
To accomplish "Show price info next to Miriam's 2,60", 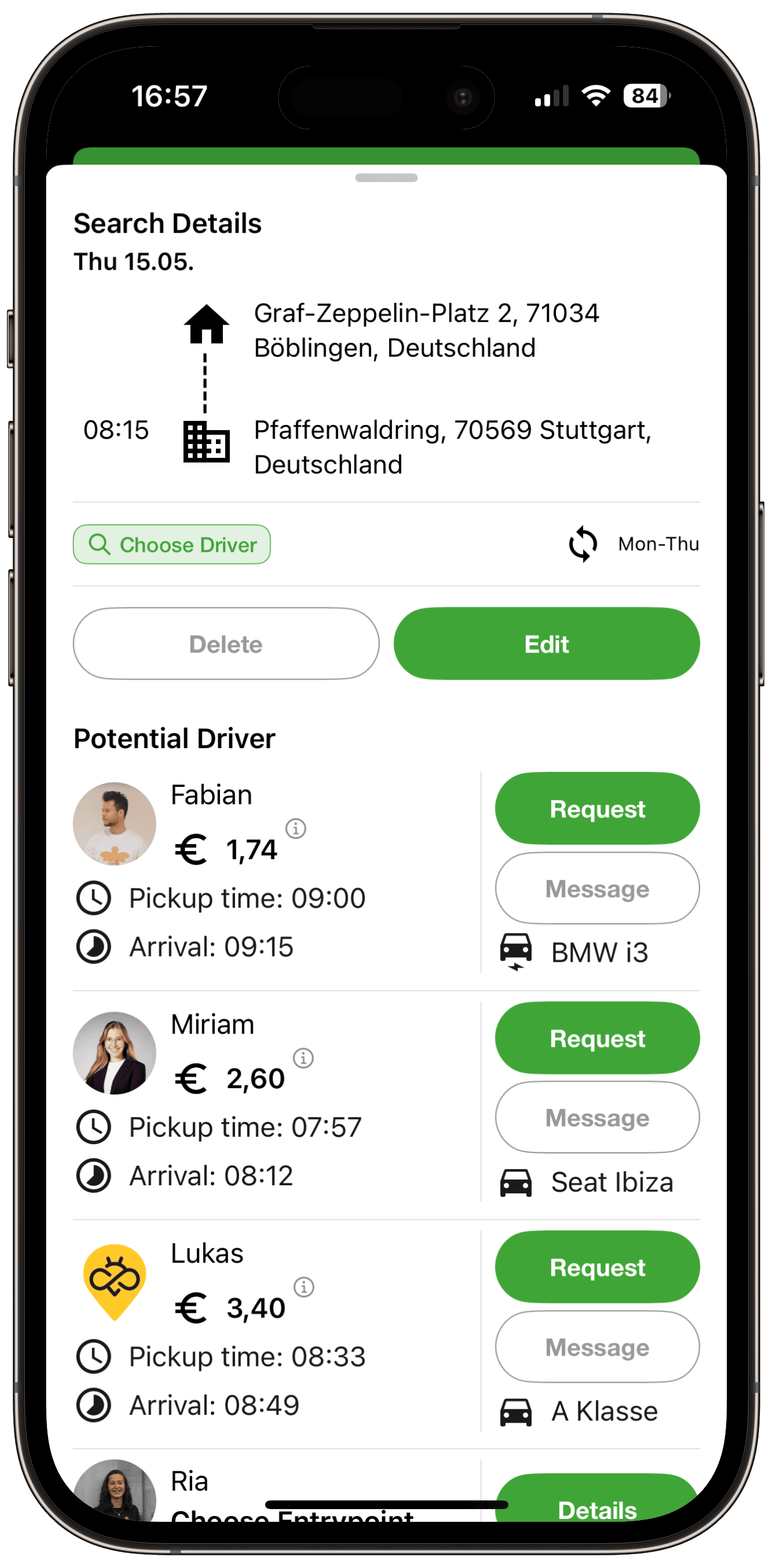I will pos(303,1058).
